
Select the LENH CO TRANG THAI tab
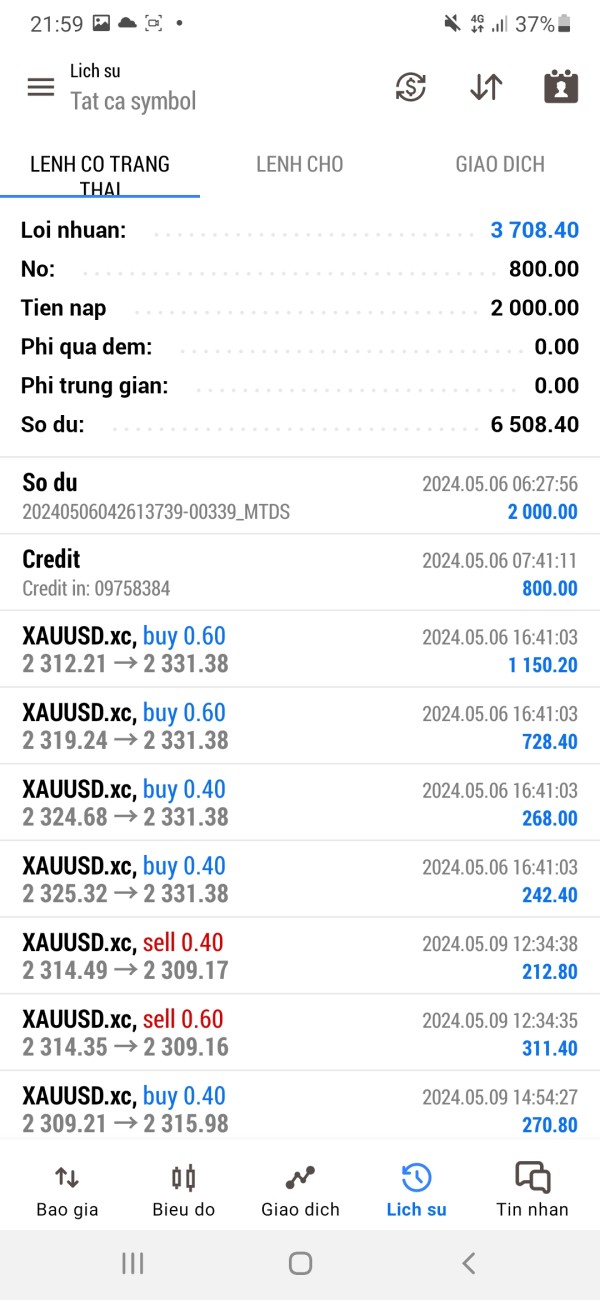100,168
